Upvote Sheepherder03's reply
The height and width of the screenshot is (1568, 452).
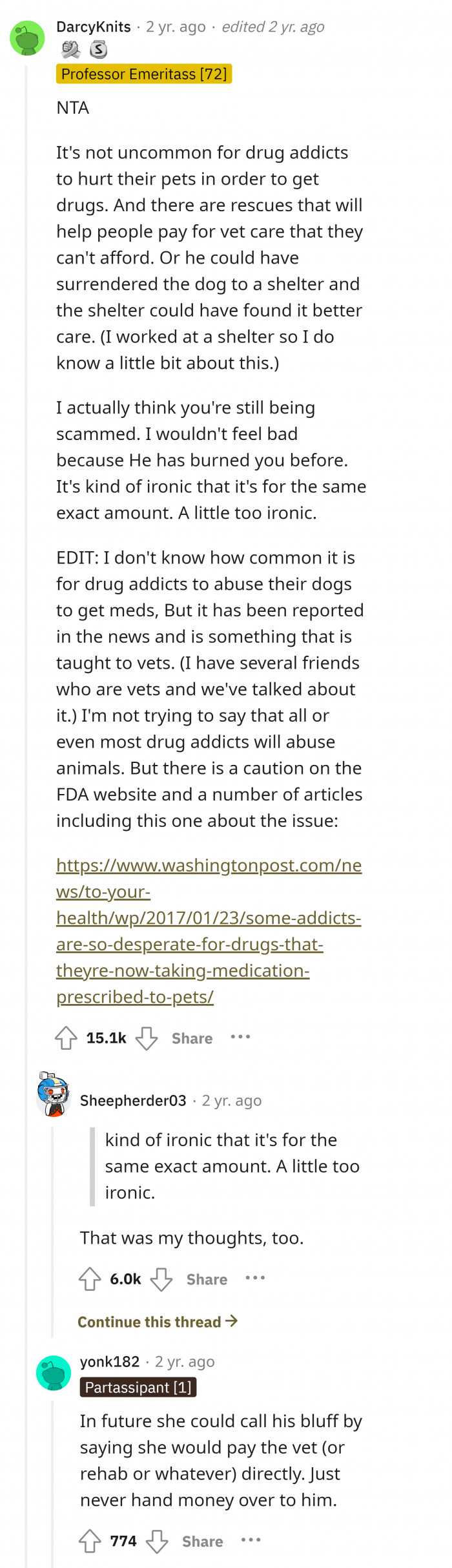90,1279
